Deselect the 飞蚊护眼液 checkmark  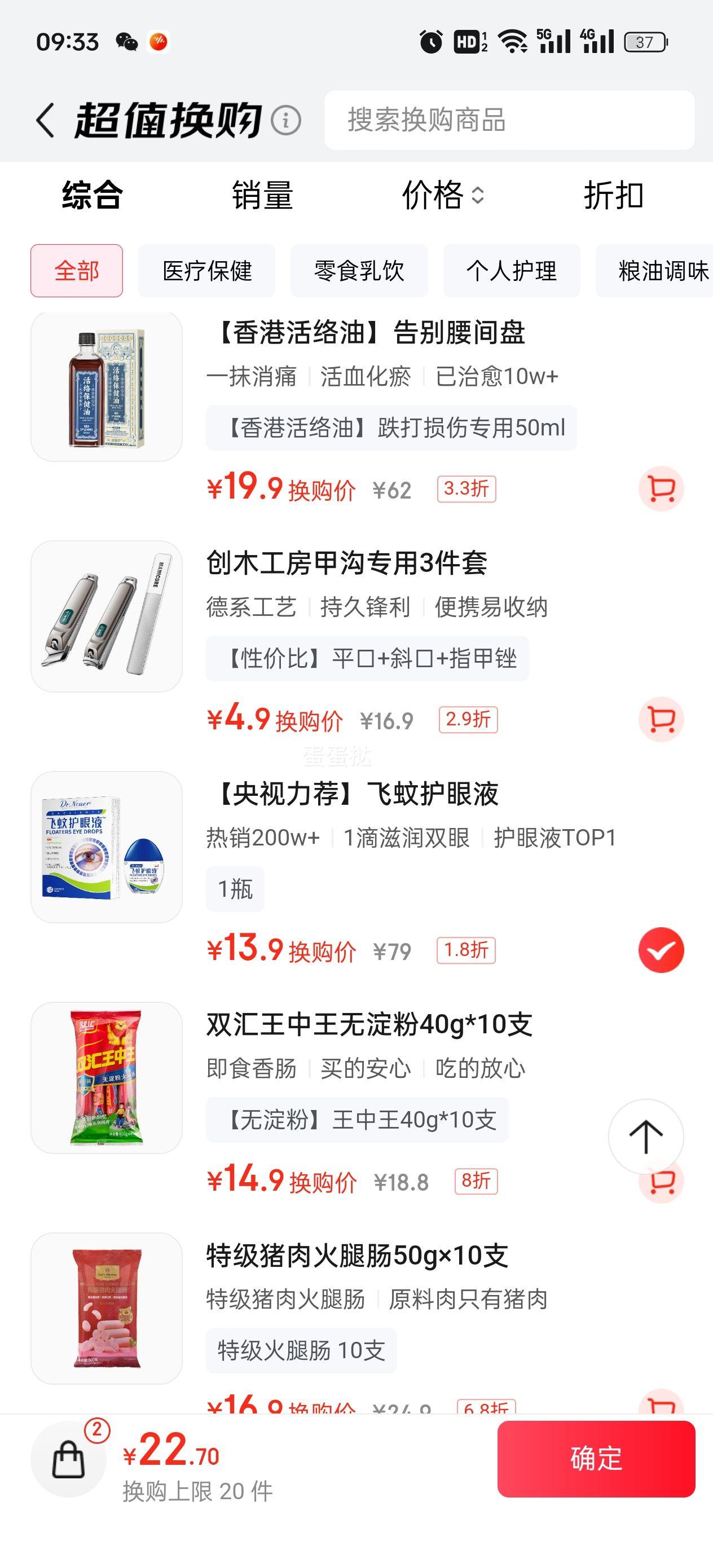(661, 950)
